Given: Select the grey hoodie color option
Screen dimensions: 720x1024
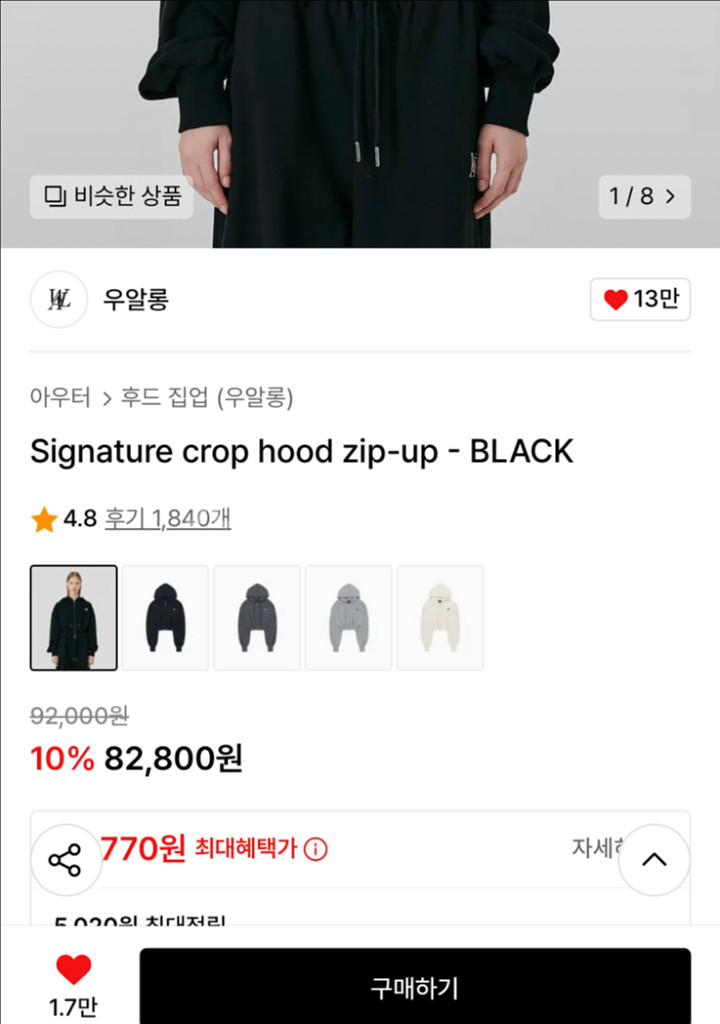Looking at the screenshot, I should click(x=348, y=617).
